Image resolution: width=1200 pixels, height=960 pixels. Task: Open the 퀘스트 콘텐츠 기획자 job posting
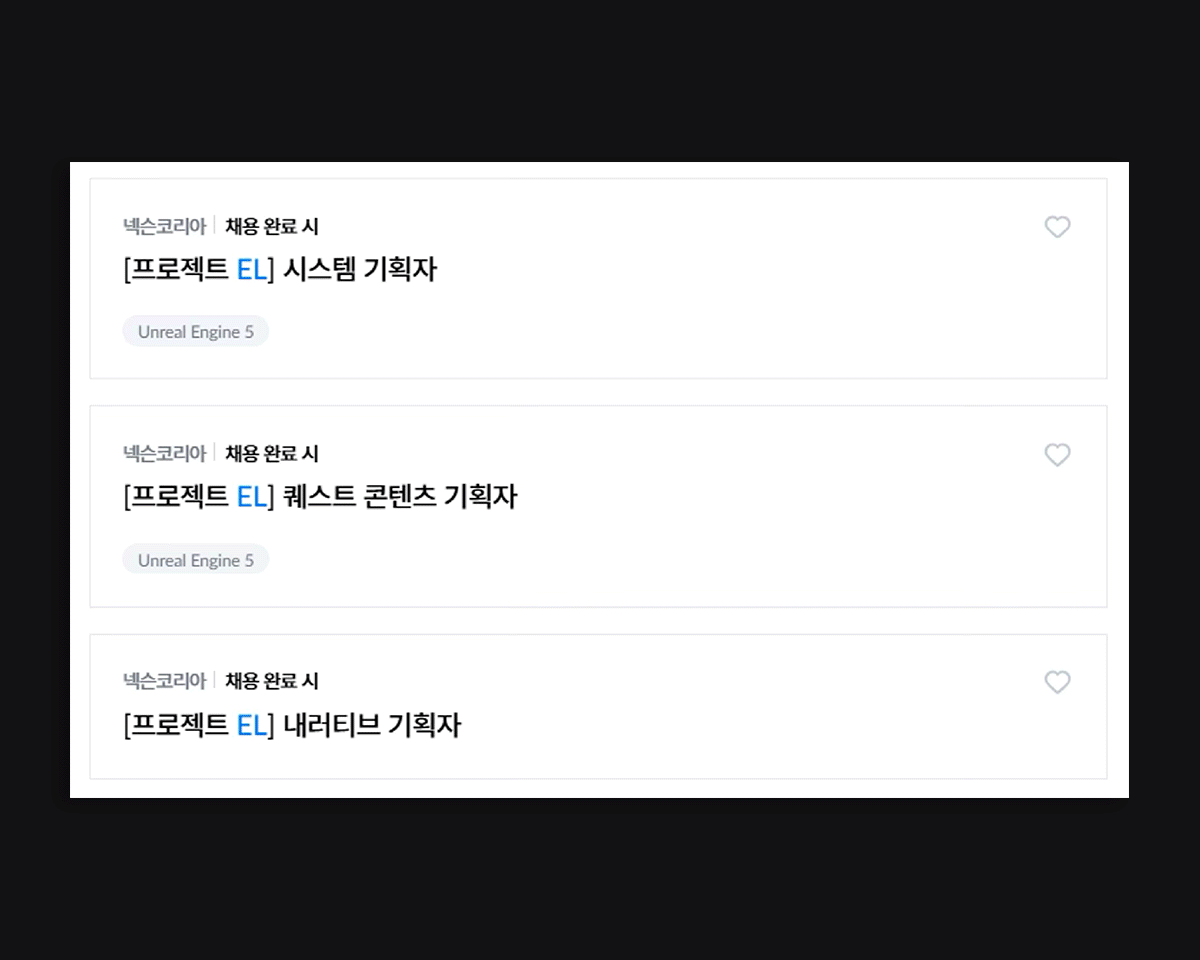tap(321, 497)
